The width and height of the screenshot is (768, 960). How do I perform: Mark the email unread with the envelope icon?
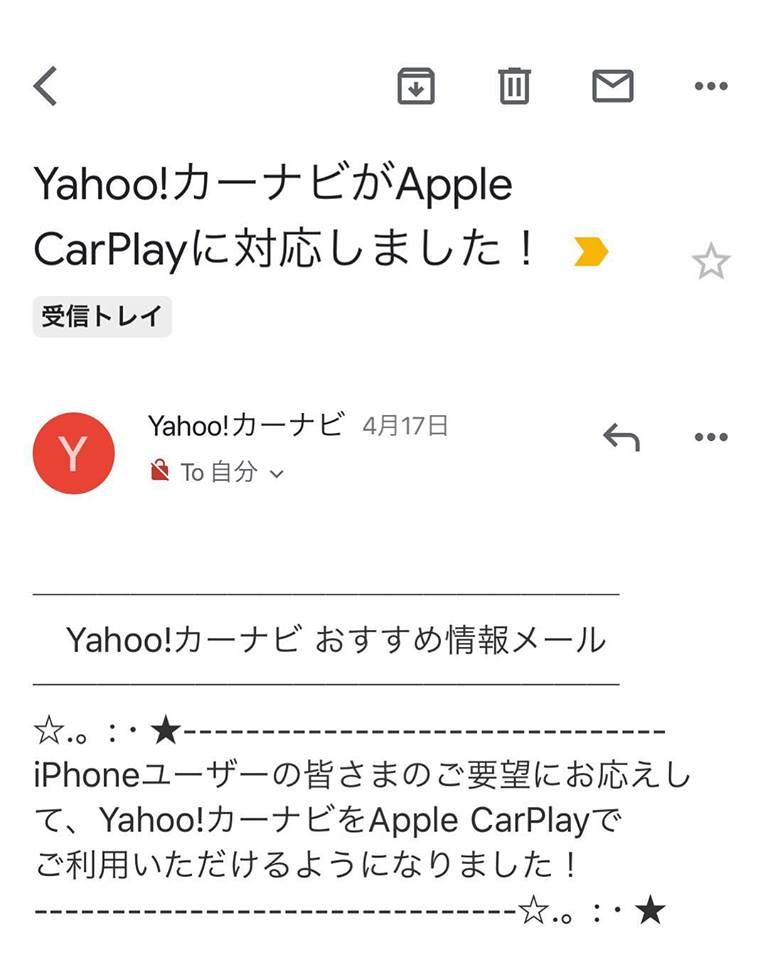[x=612, y=87]
